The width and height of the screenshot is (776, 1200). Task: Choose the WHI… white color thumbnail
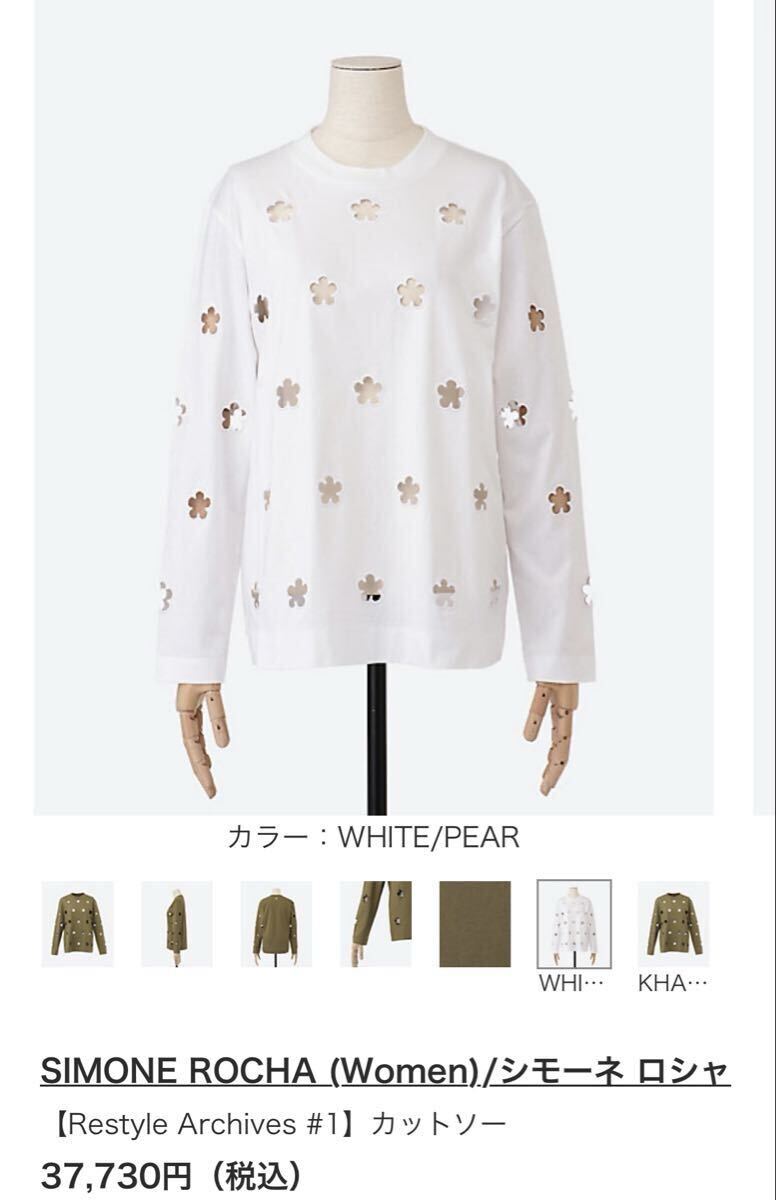[574, 925]
